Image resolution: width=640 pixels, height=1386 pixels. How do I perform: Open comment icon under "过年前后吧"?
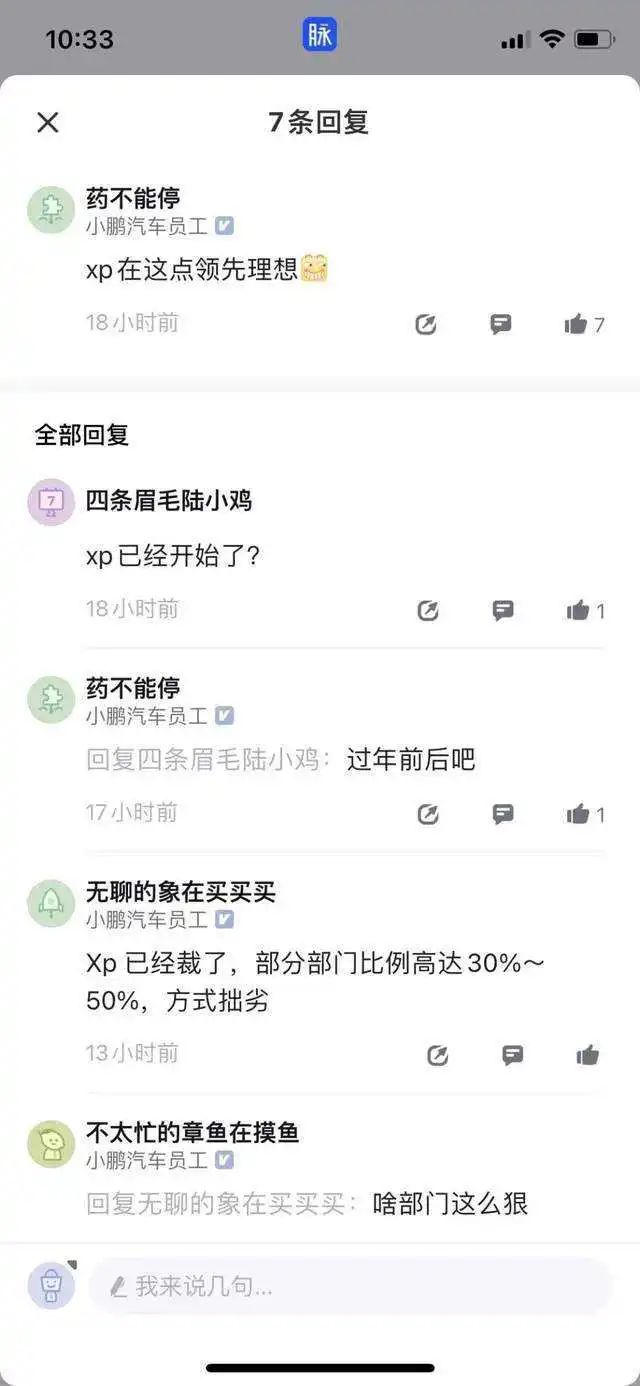pyautogui.click(x=503, y=814)
